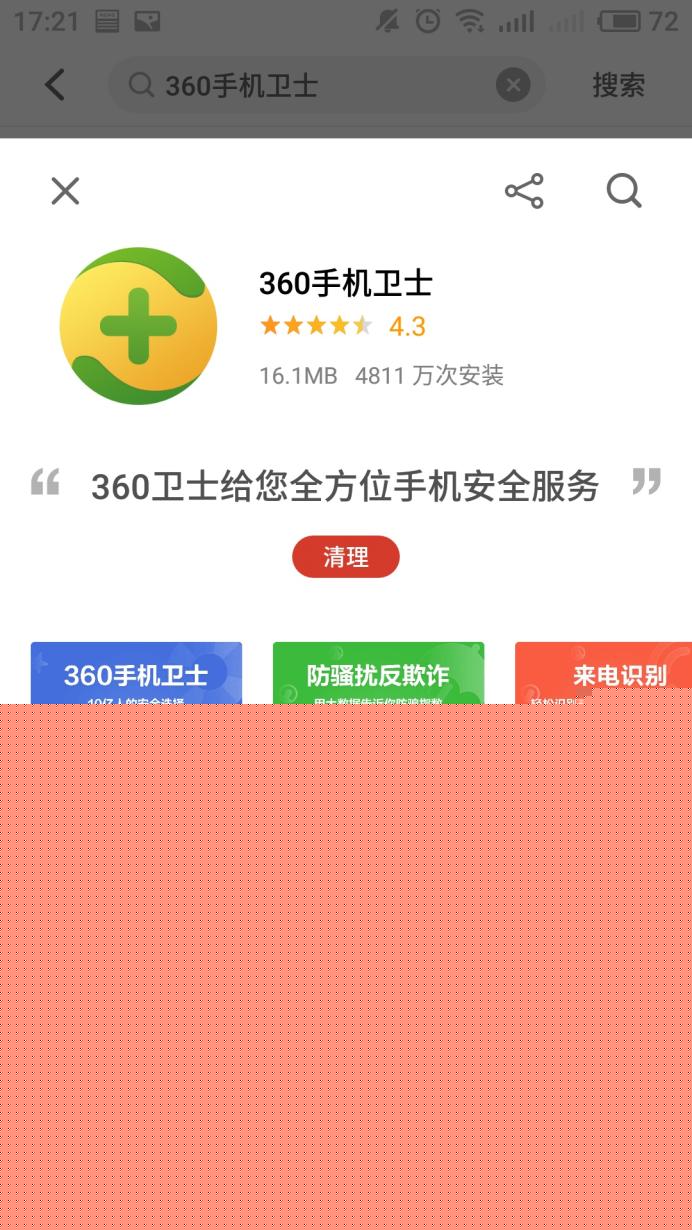This screenshot has height=1230, width=692.
Task: Tap the 搜索 button
Action: tap(618, 85)
